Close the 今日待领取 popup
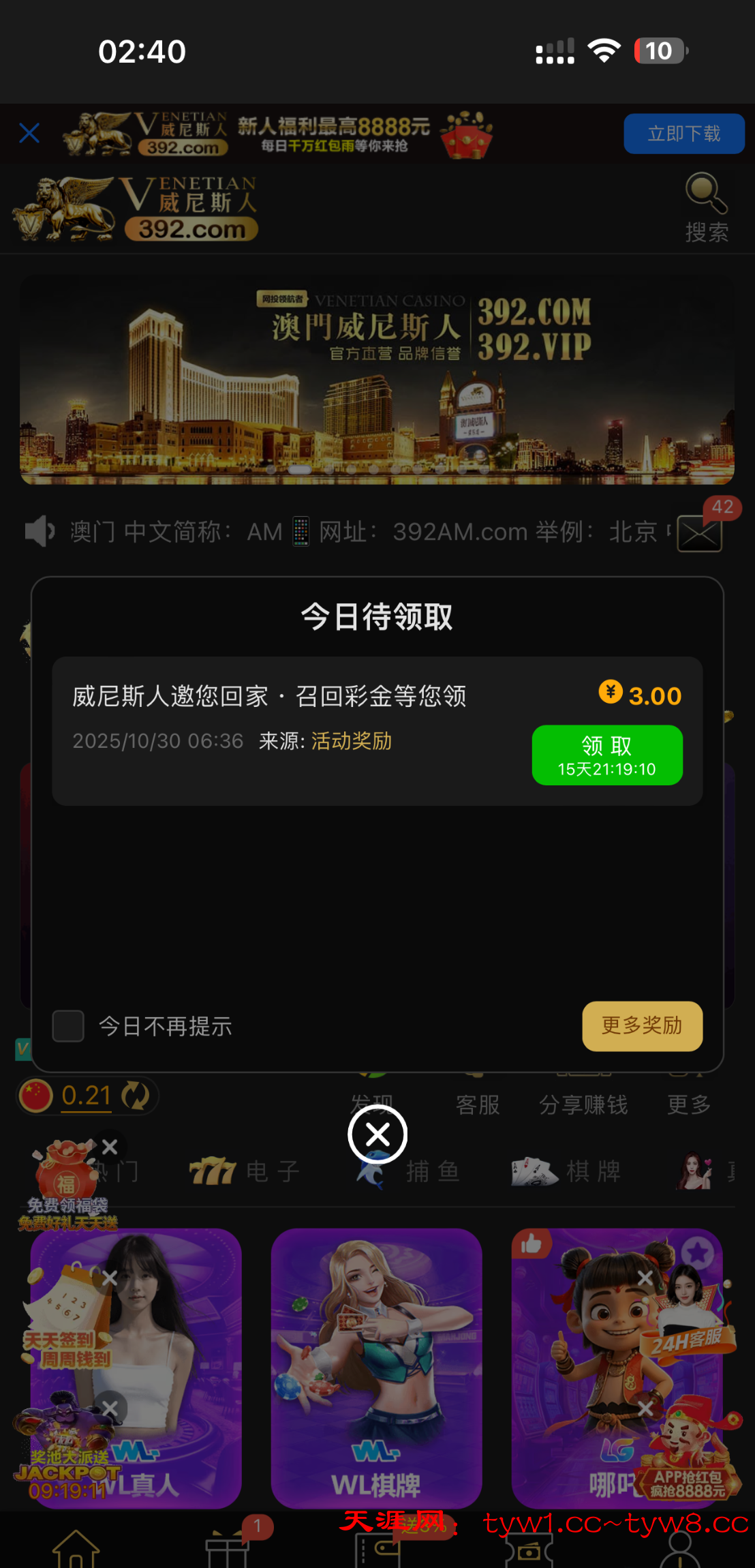This screenshot has height=1568, width=755. click(377, 1135)
